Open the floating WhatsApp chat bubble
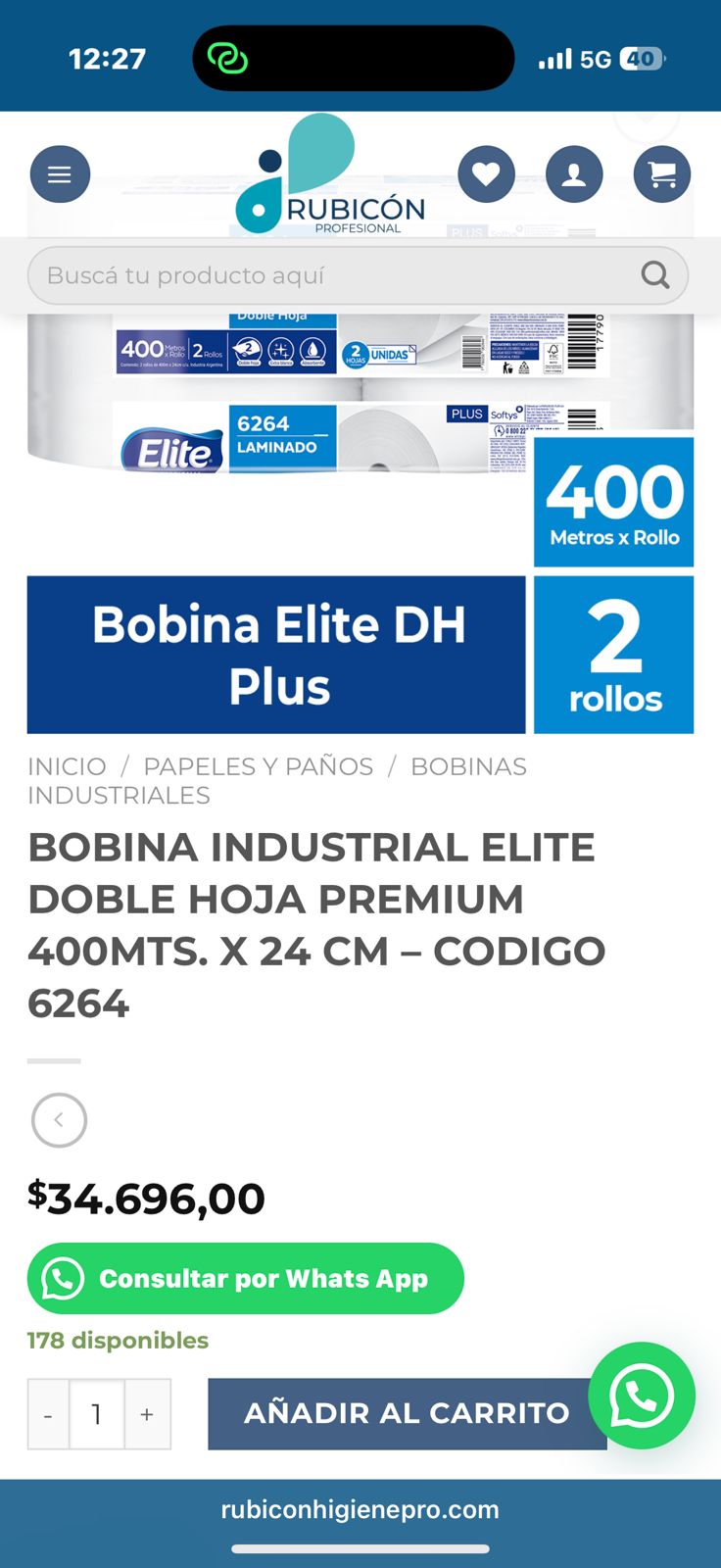This screenshot has width=721, height=1568. pyautogui.click(x=642, y=1396)
